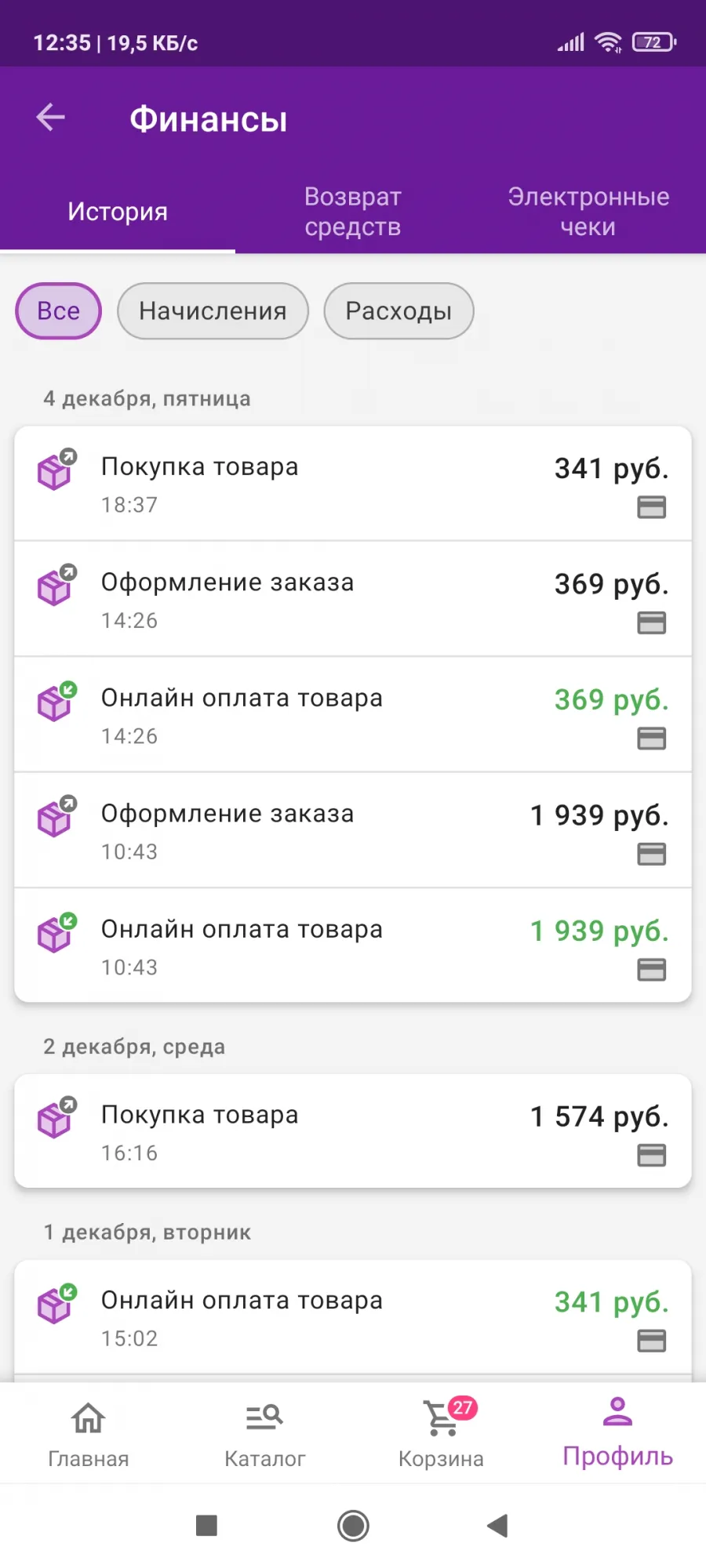Screen dimensions: 706x1568
Task: Switch to the Профиль tab
Action: click(618, 1434)
